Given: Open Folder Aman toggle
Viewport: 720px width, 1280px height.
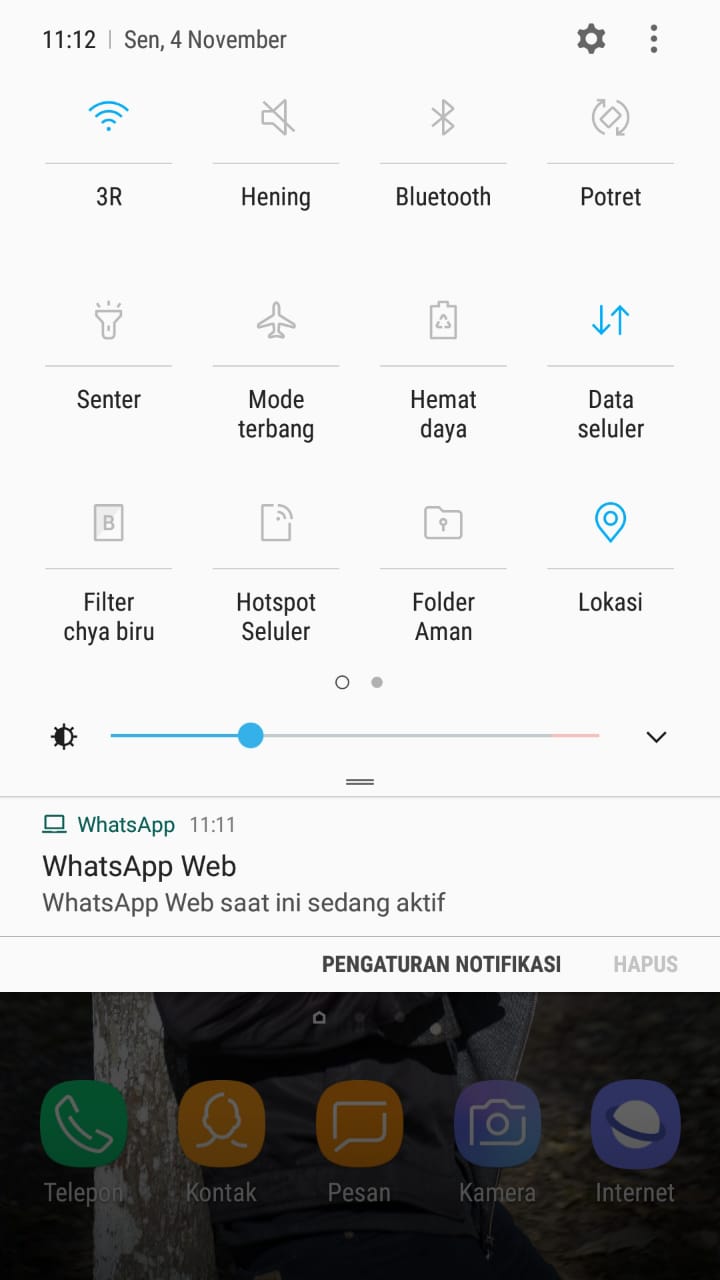Looking at the screenshot, I should [x=443, y=523].
